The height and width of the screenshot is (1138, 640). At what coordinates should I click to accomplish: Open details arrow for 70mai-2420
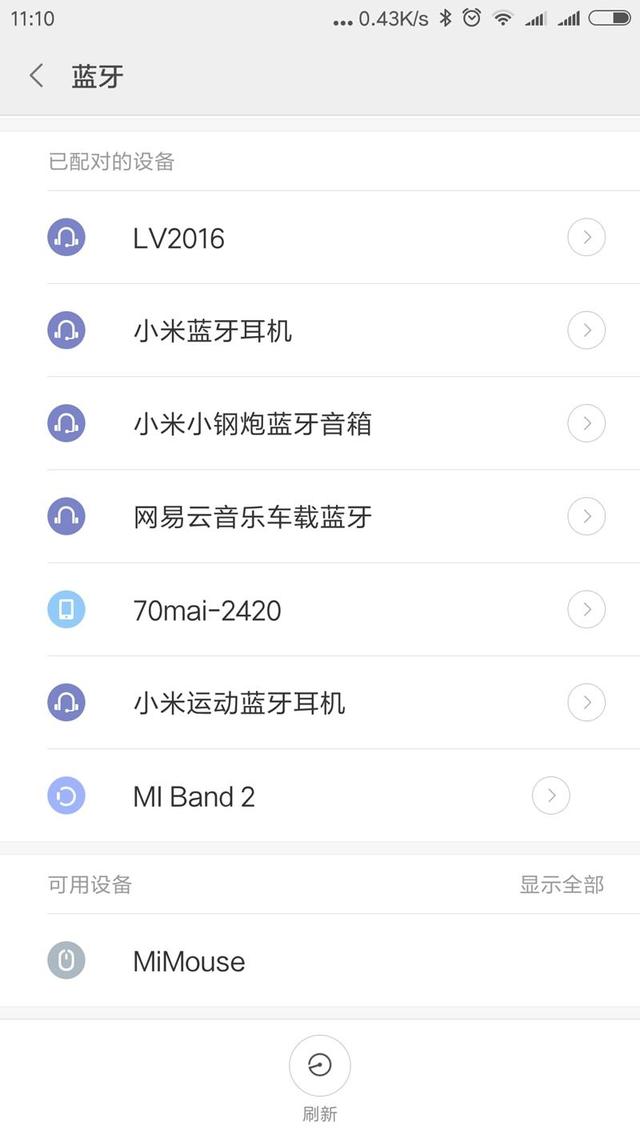click(586, 610)
